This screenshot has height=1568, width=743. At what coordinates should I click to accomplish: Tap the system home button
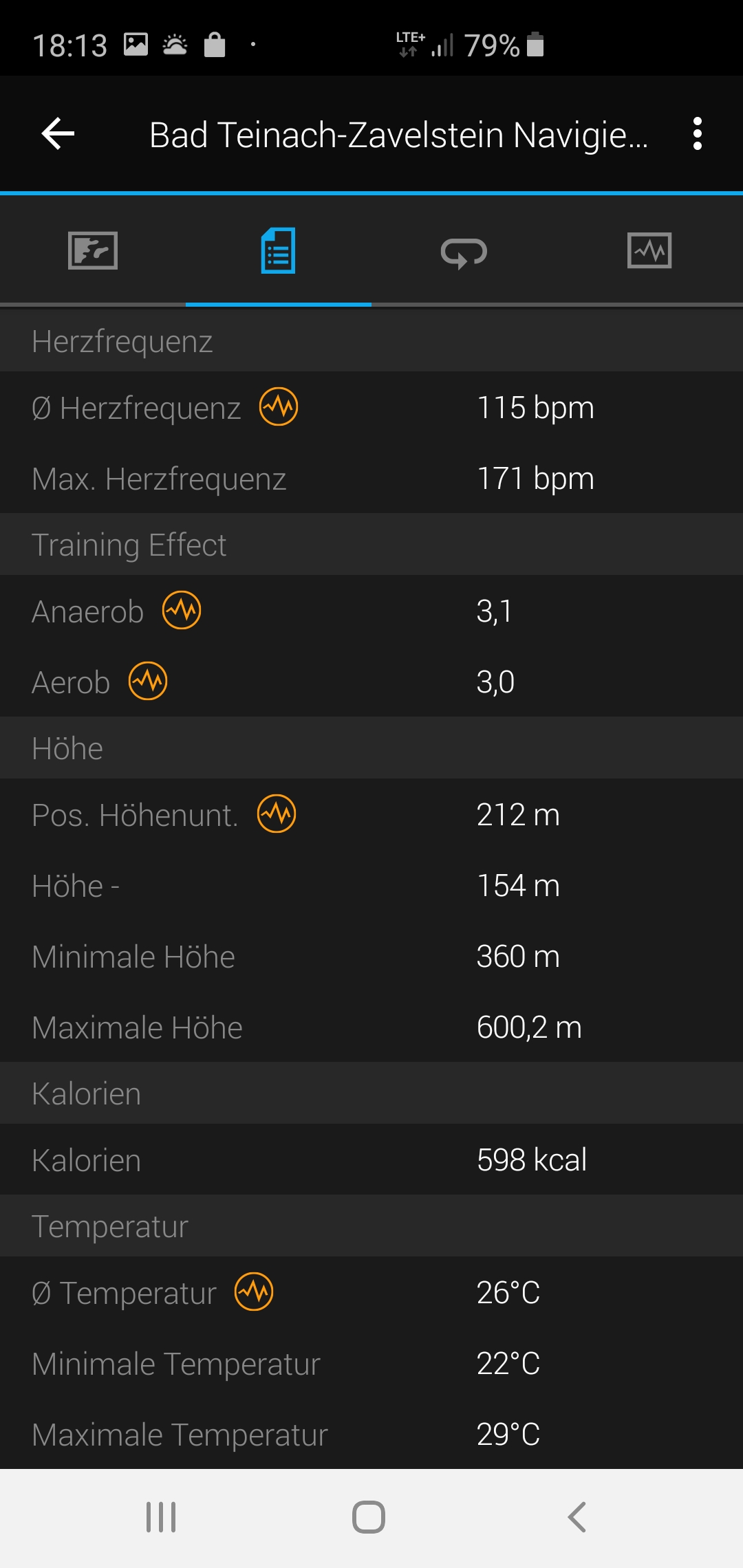(x=369, y=1517)
